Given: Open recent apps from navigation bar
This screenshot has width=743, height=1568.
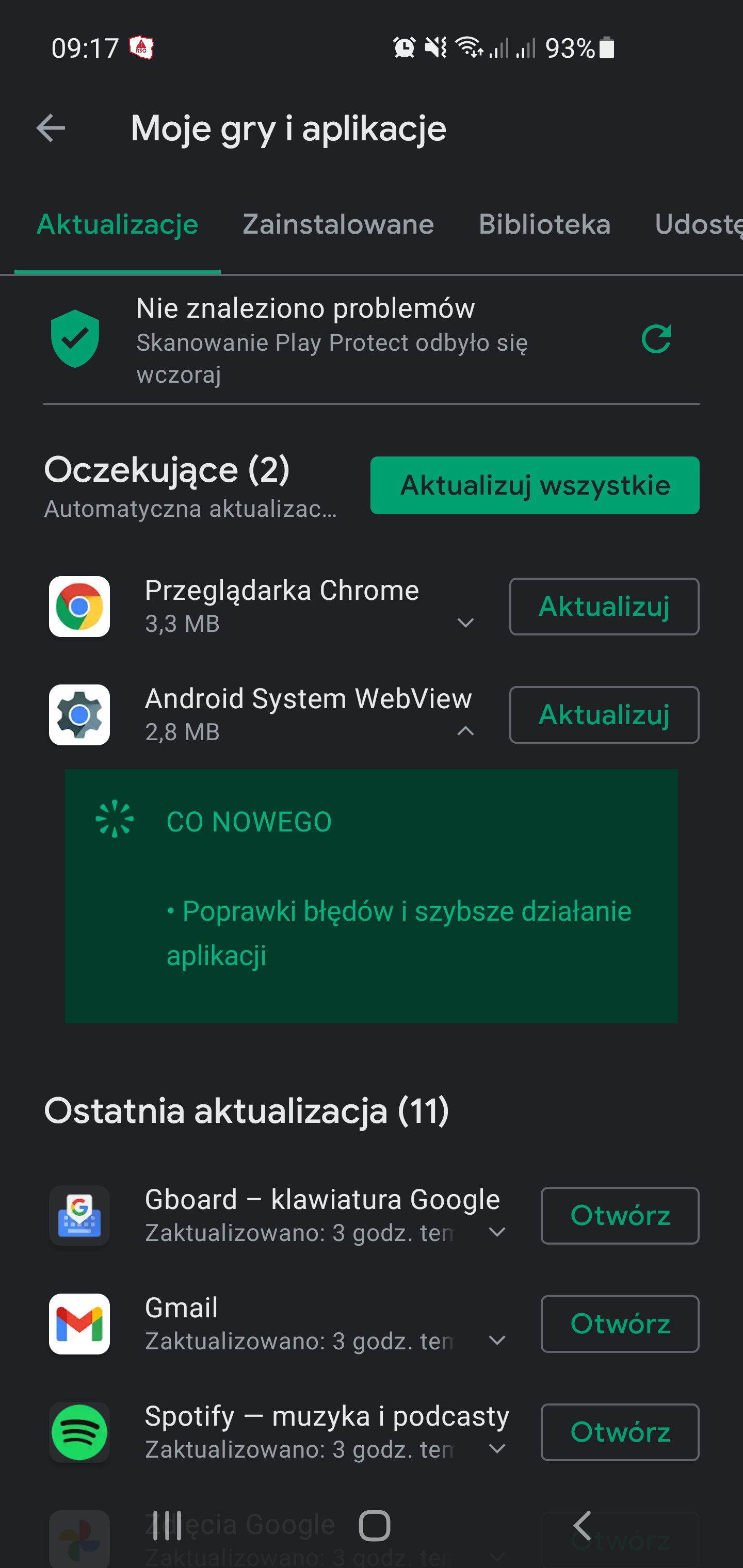Looking at the screenshot, I should click(167, 1525).
